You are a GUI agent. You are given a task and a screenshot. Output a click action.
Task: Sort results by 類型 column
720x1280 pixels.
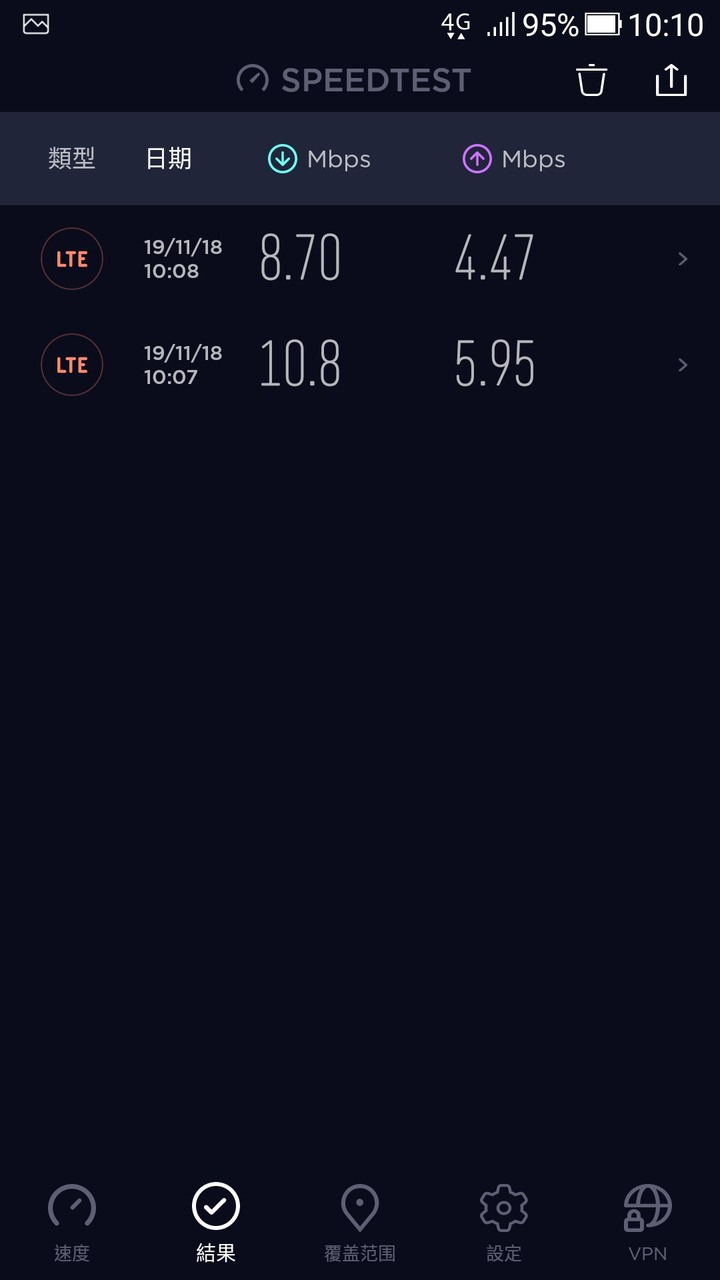(x=72, y=159)
